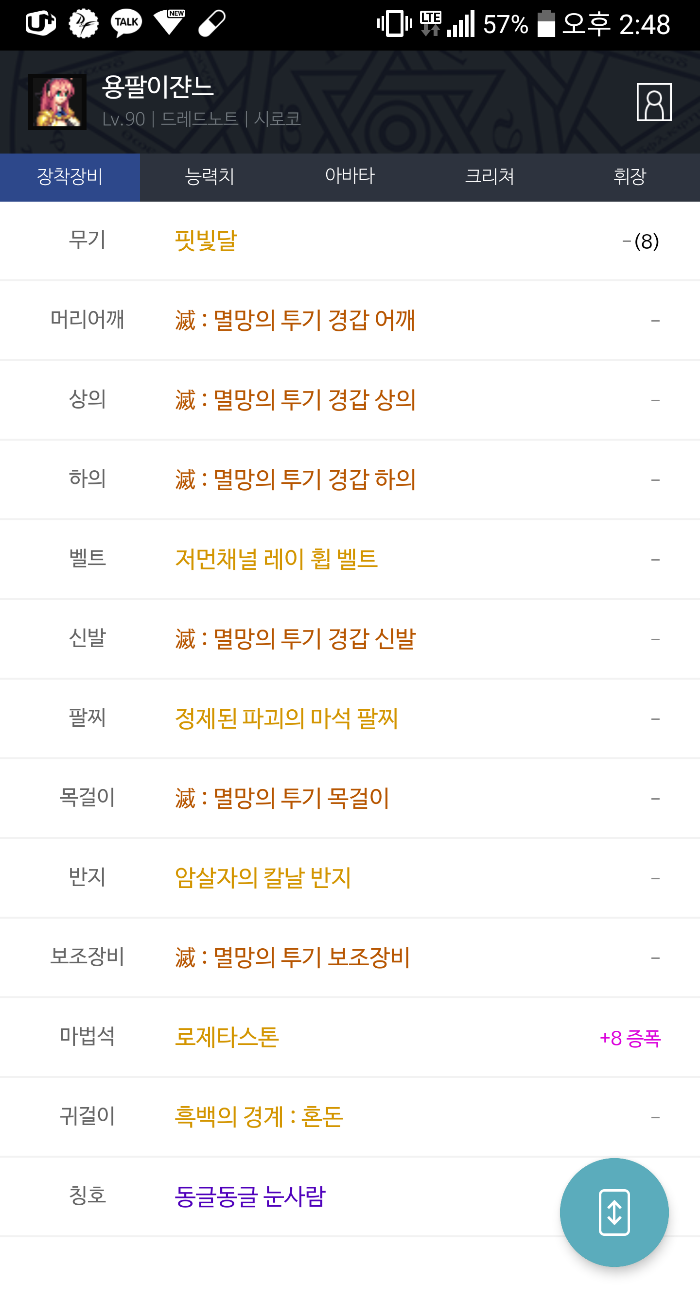This screenshot has width=700, height=1298.
Task: Open the 저먼채널 레이 휩 벨트 item
Action: pyautogui.click(x=276, y=559)
